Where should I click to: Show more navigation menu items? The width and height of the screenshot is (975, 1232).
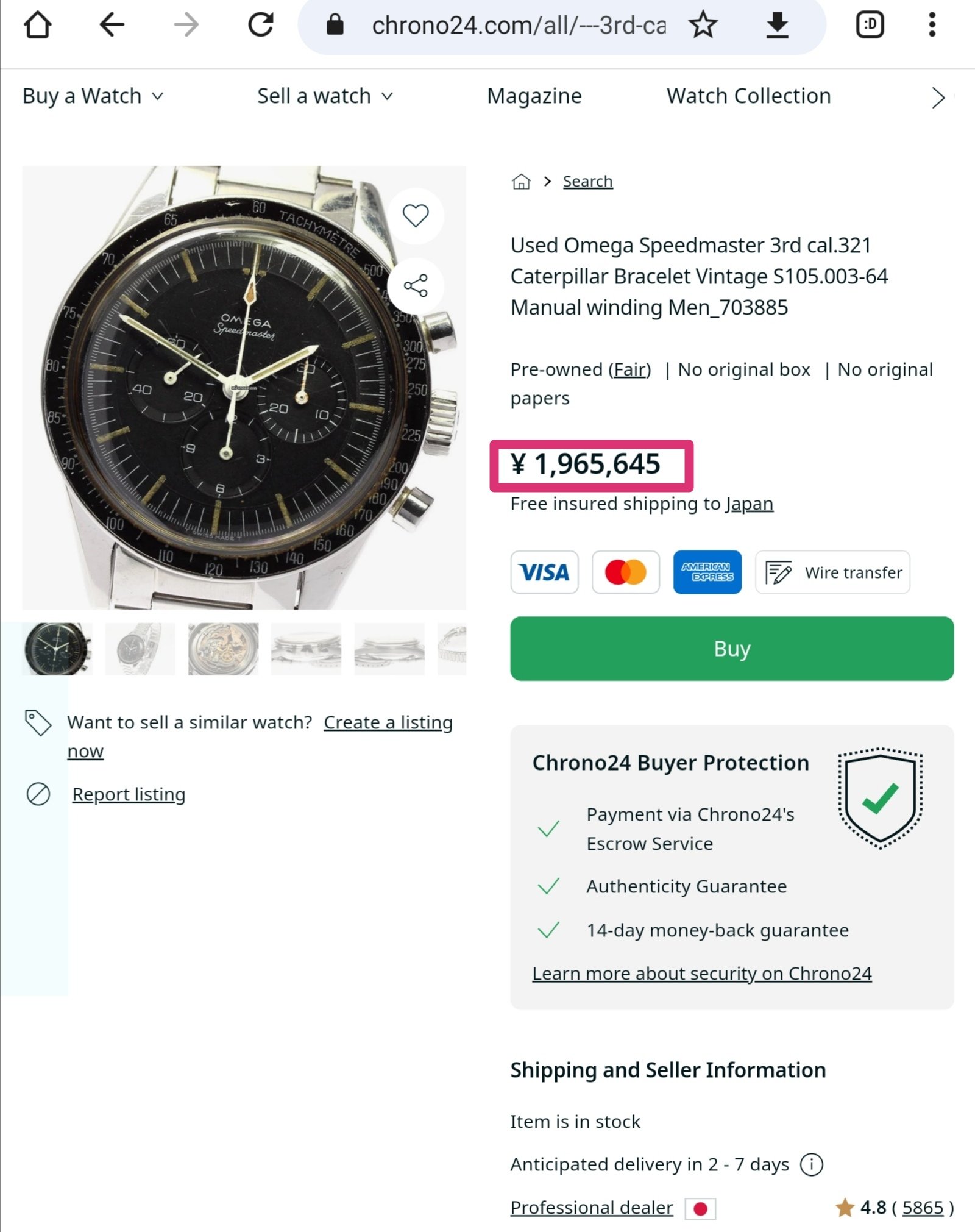pos(938,98)
